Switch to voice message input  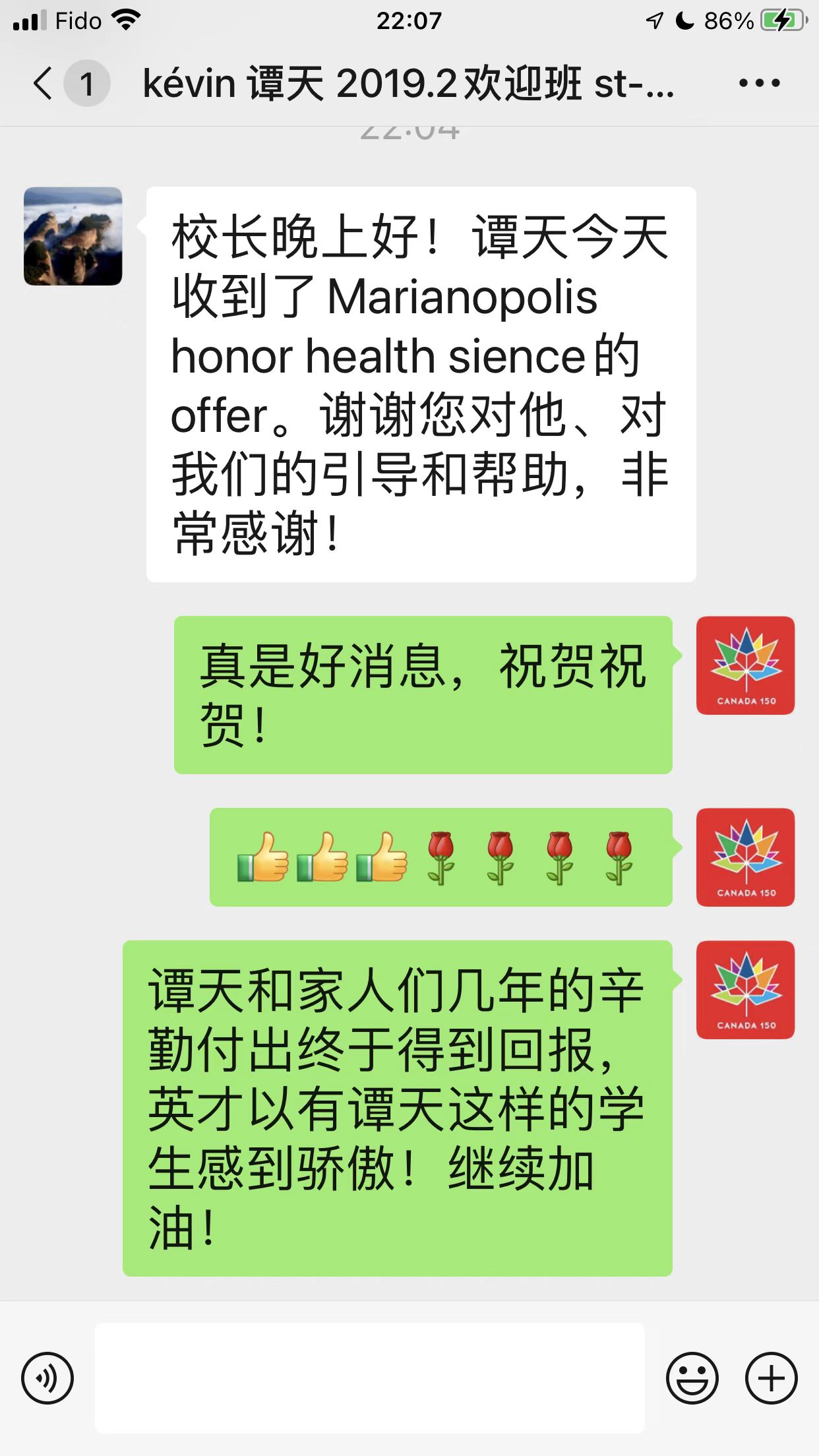[47, 1378]
